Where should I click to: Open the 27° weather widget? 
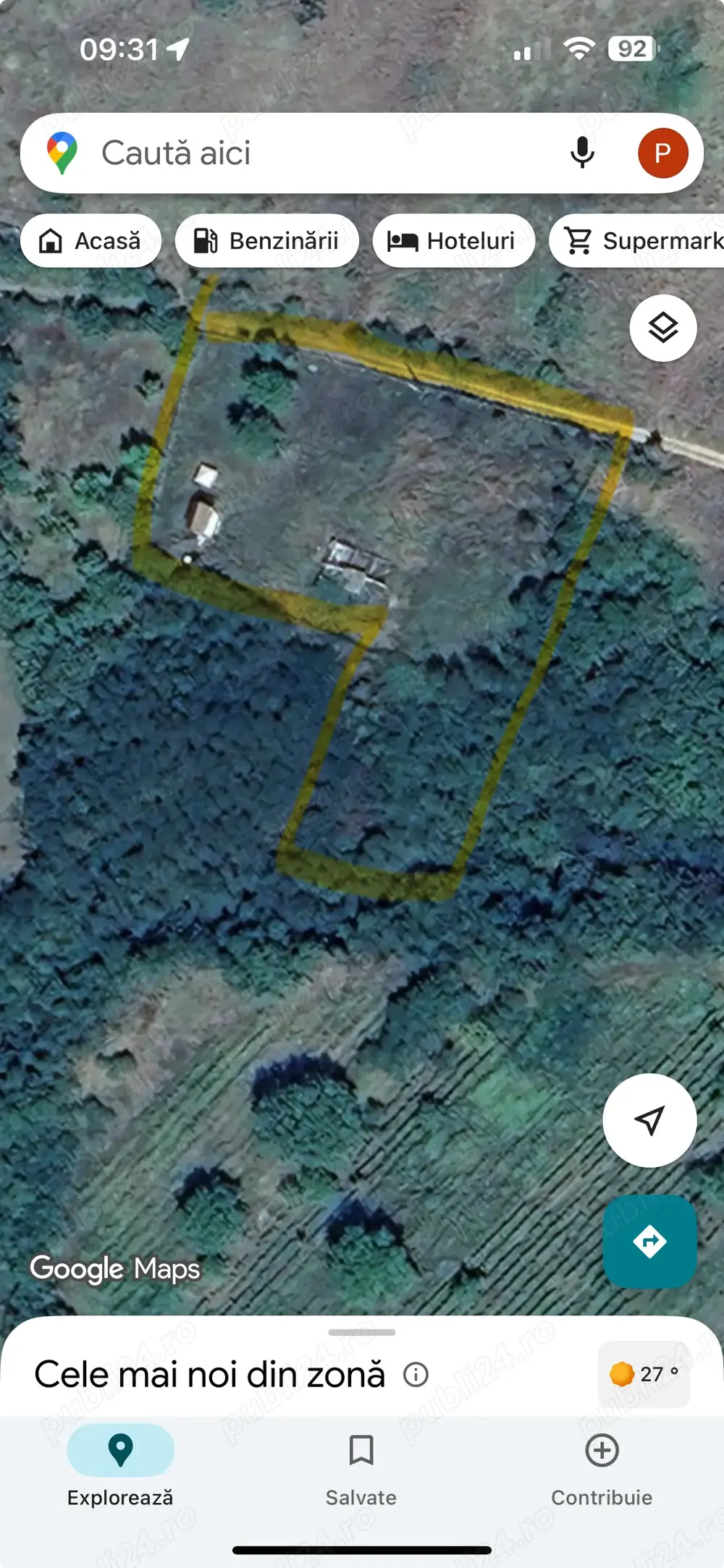click(x=644, y=1373)
